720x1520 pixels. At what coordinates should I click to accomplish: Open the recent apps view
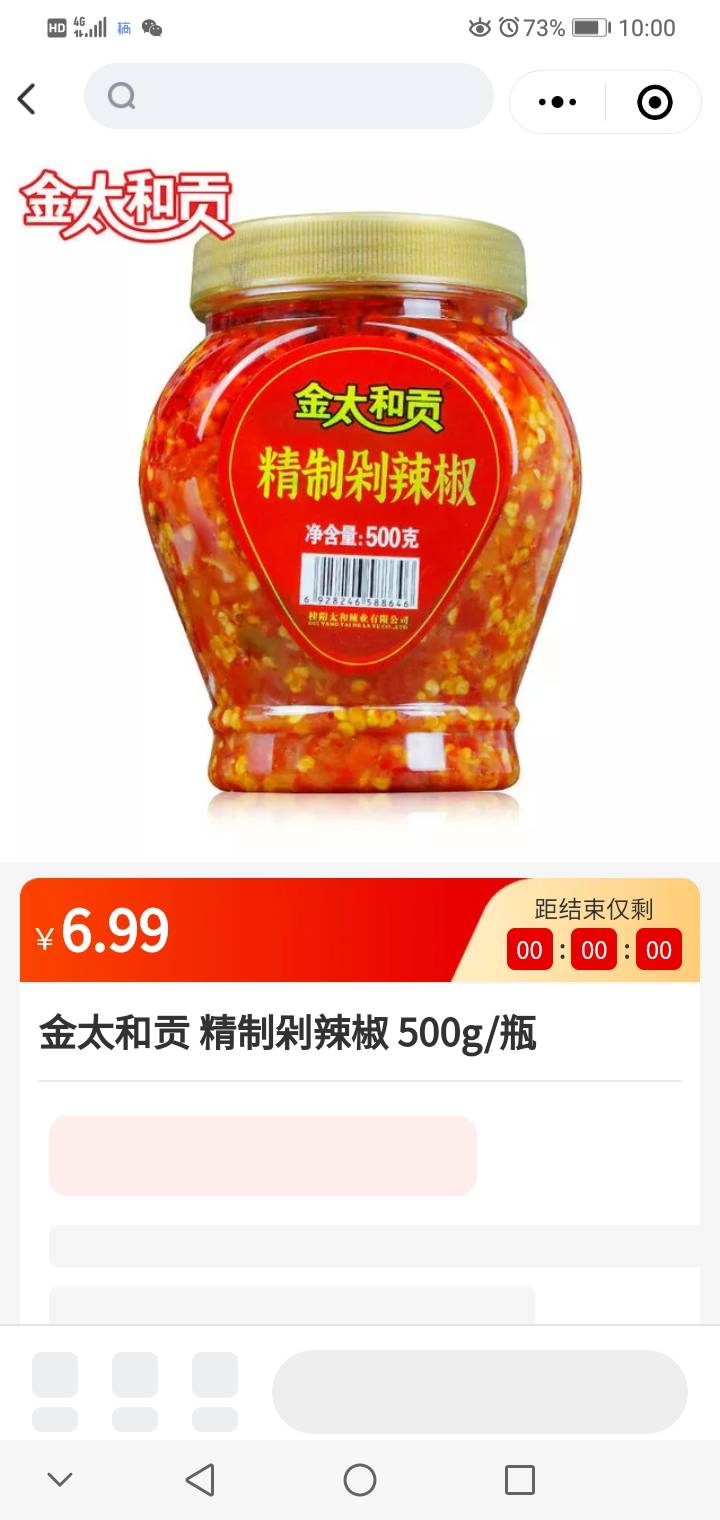(519, 1479)
